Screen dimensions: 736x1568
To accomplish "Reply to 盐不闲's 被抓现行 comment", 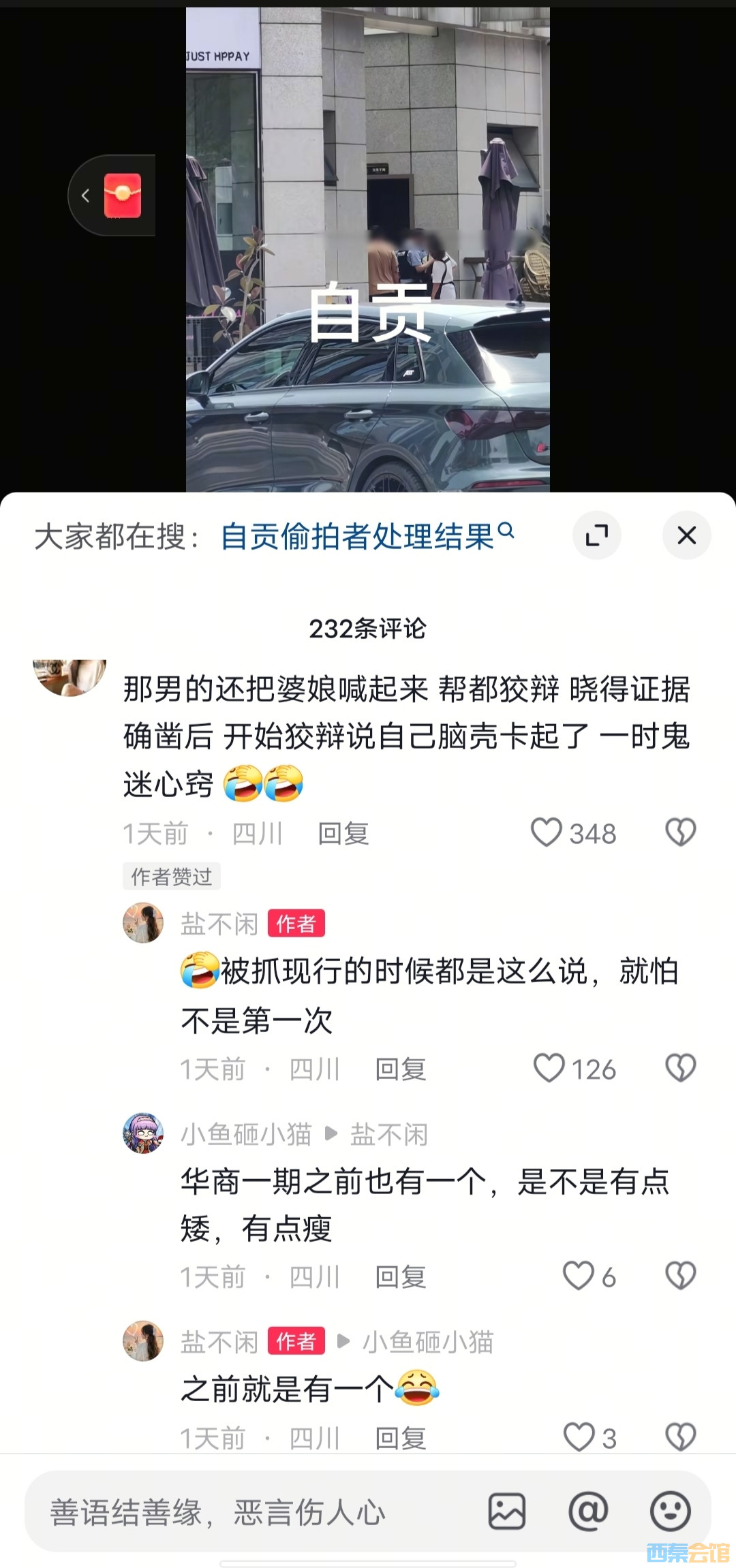I will [401, 1069].
